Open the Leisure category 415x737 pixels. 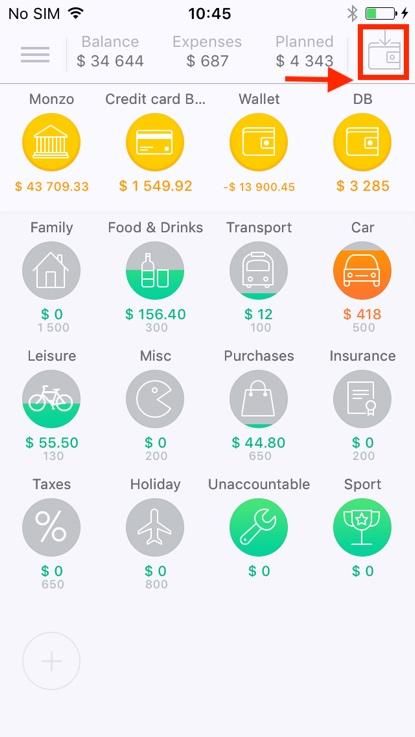point(51,399)
